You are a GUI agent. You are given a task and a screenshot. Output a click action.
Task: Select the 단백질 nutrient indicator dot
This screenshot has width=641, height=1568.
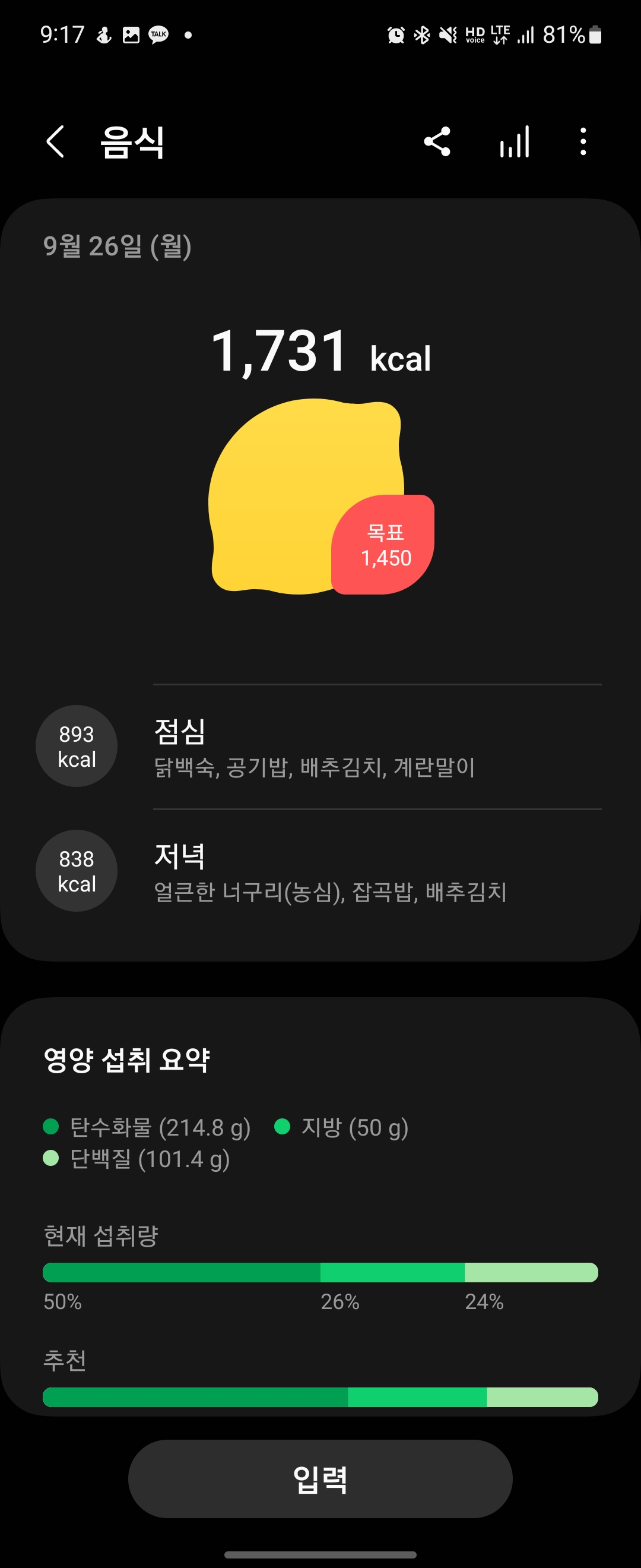point(51,1157)
